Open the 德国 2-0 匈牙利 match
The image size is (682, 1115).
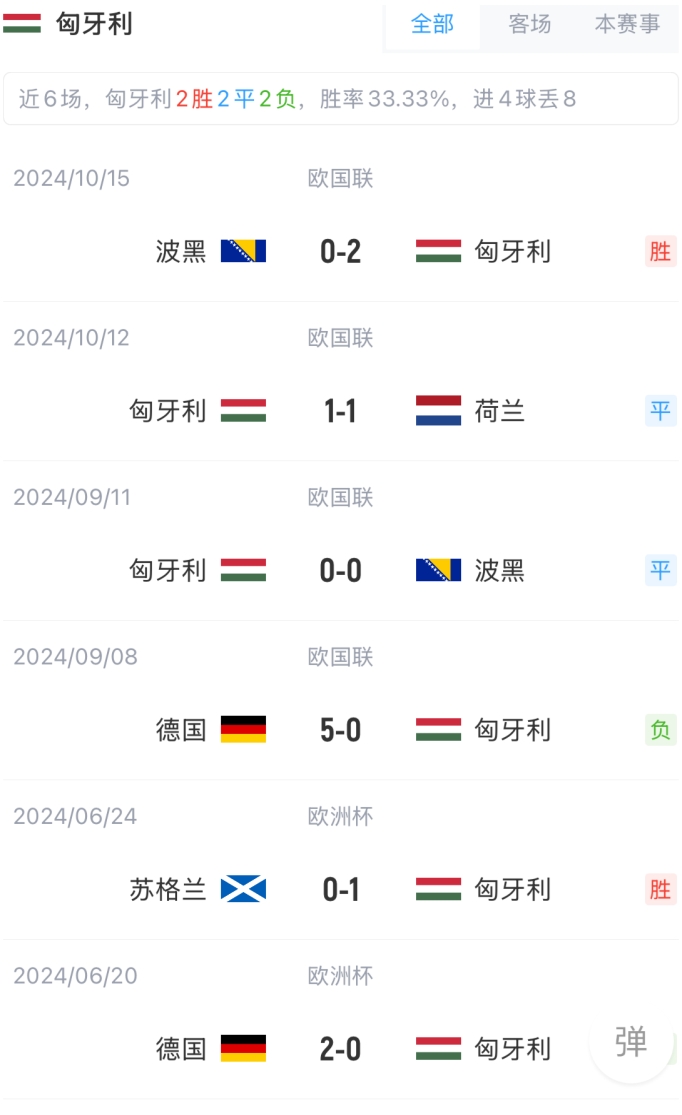click(x=340, y=1049)
